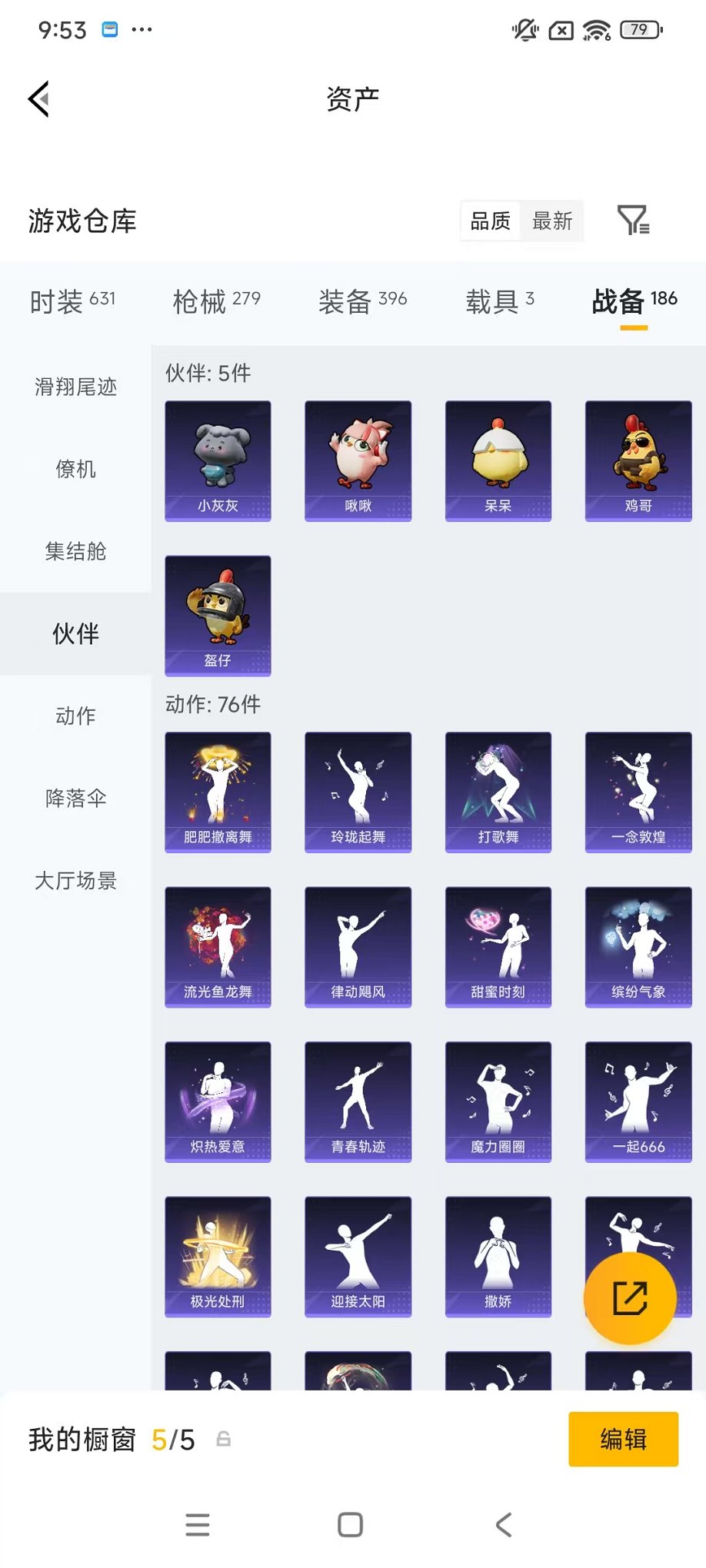Click the back arrow at the top

tap(37, 100)
